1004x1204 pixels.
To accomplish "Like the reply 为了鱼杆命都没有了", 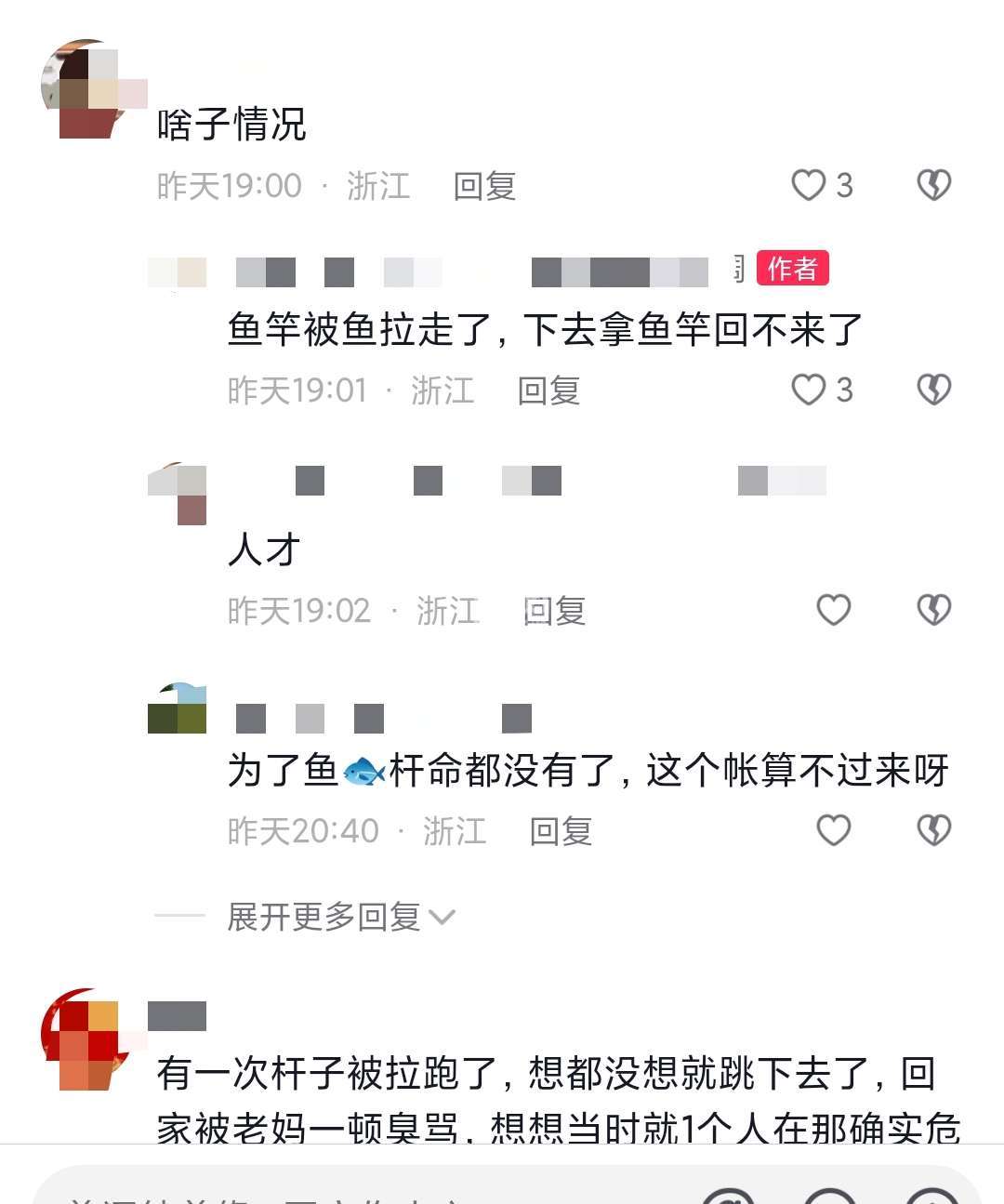I will point(833,830).
